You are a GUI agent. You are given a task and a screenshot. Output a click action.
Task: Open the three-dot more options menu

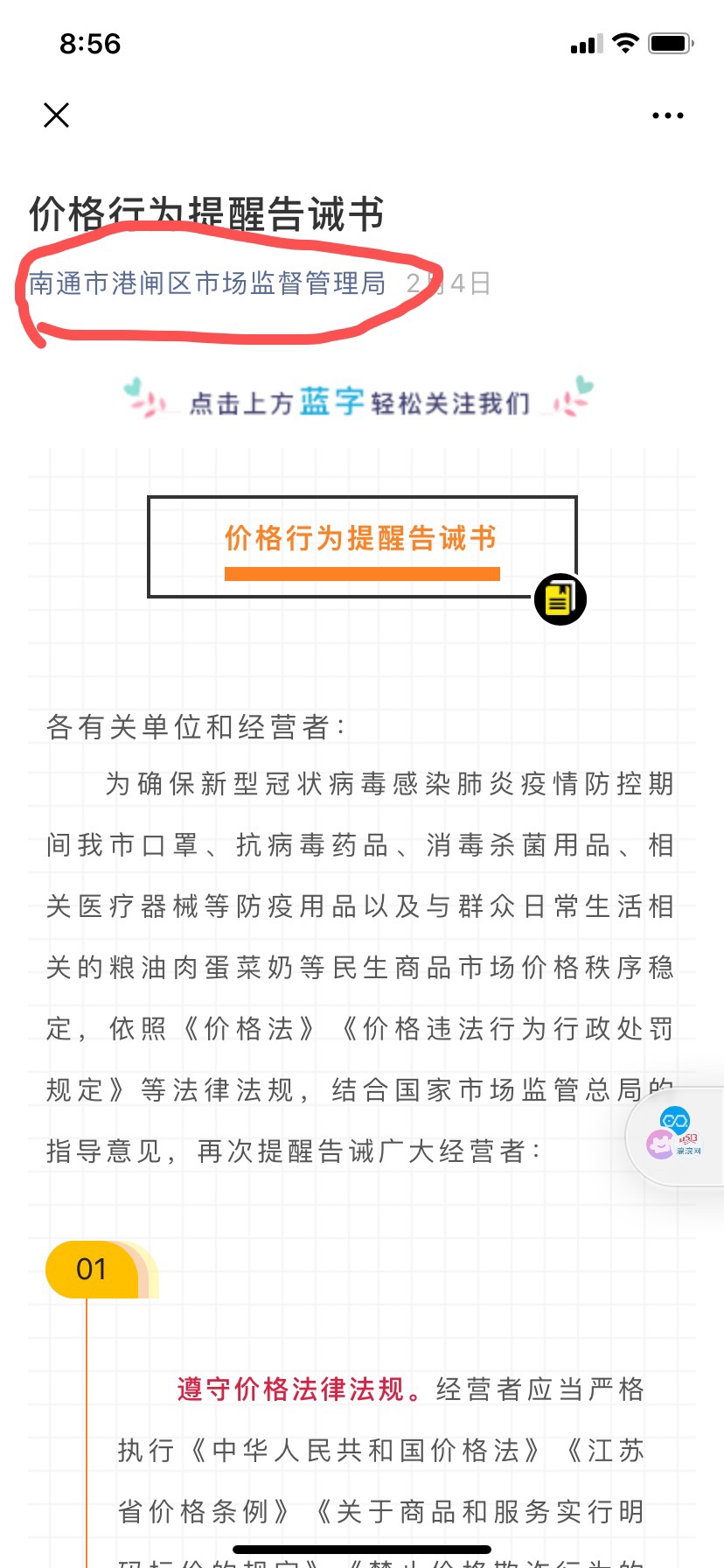pos(668,115)
